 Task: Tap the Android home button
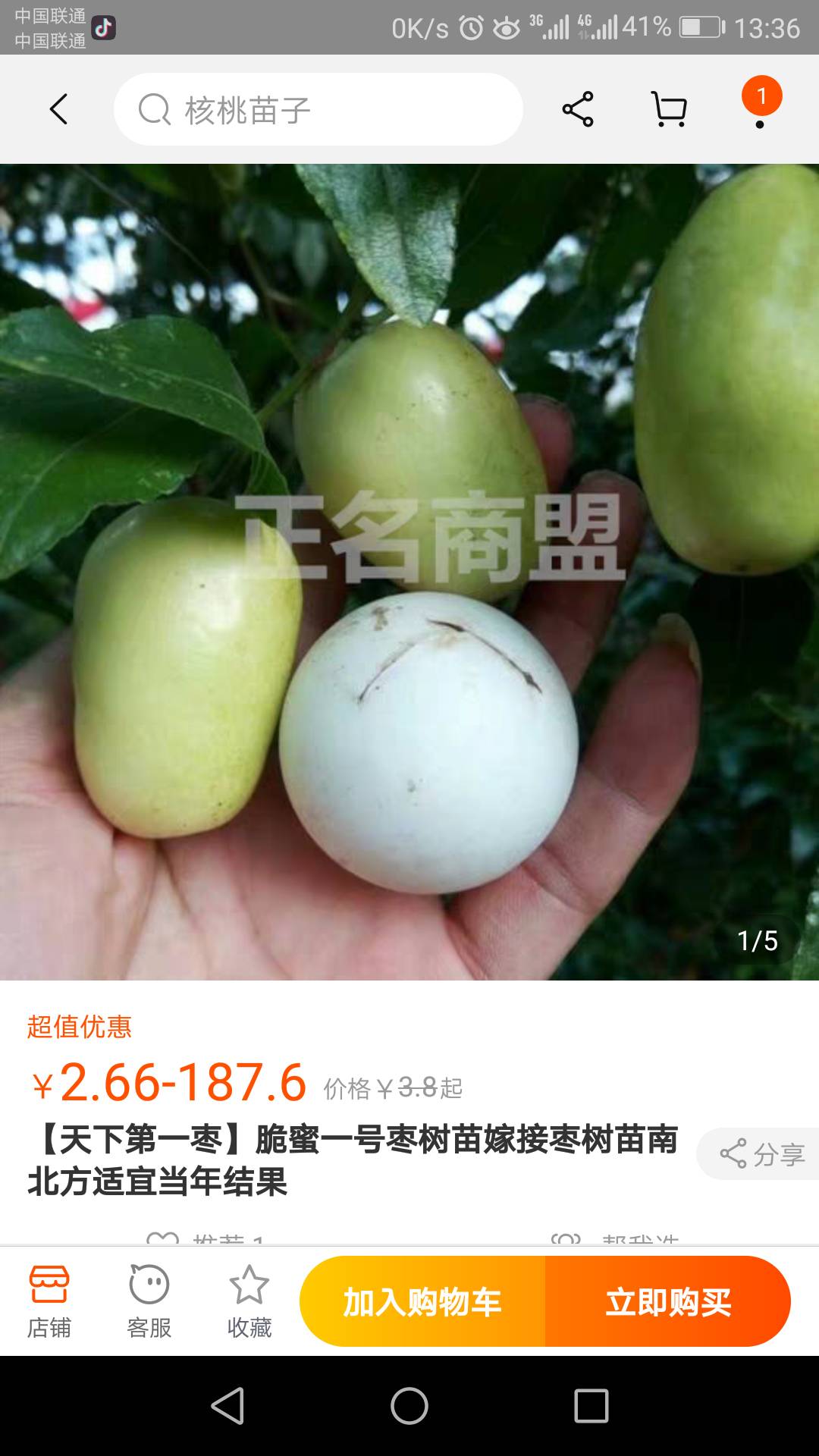pyautogui.click(x=409, y=1407)
